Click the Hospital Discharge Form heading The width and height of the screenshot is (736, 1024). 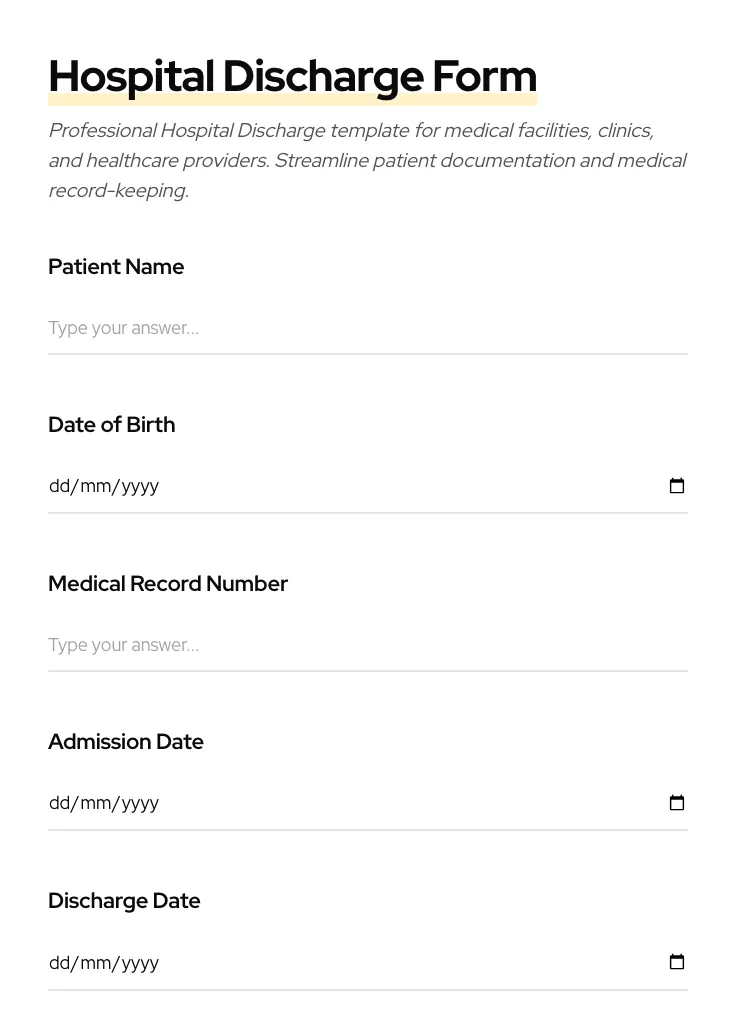(292, 76)
